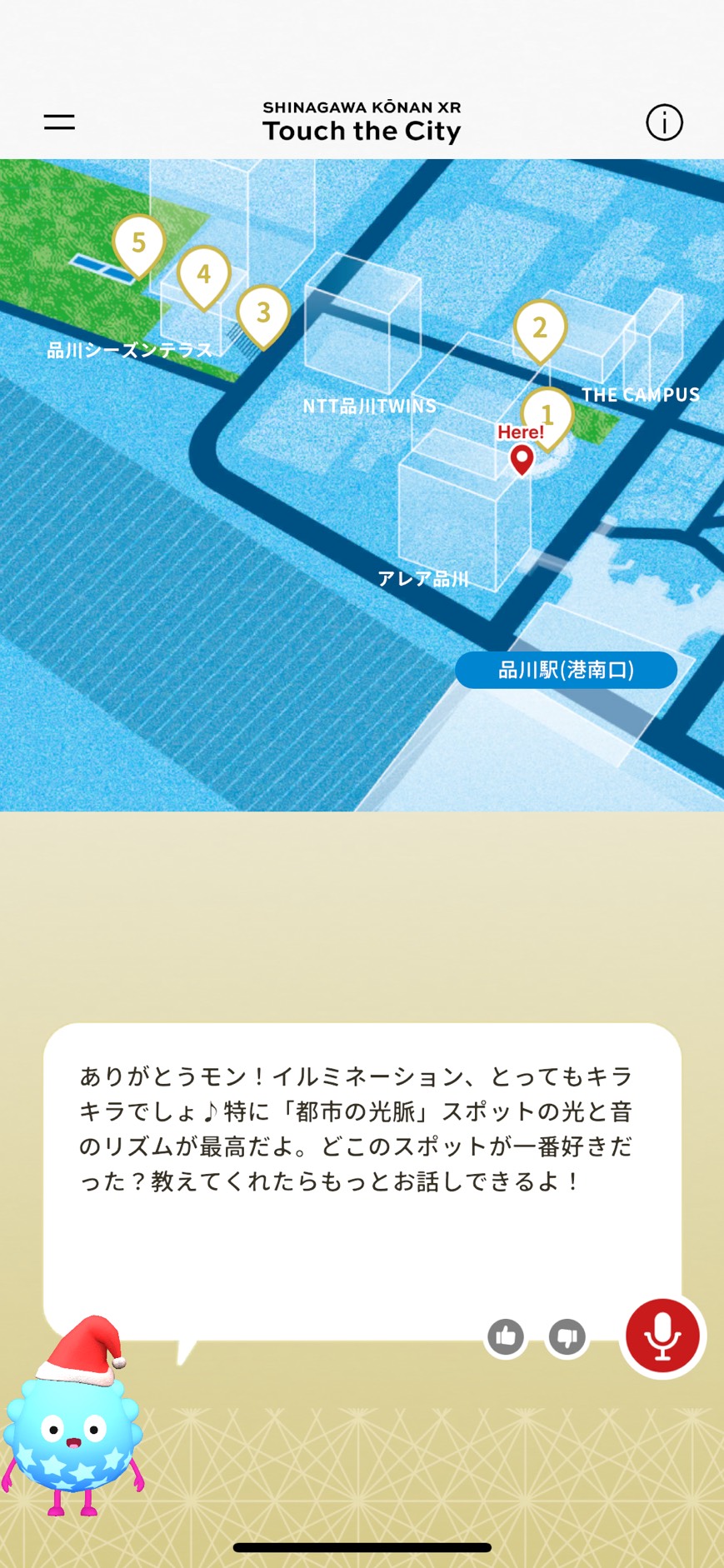Viewport: 724px width, 1568px height.
Task: Select map spot marker 5
Action: click(x=138, y=242)
